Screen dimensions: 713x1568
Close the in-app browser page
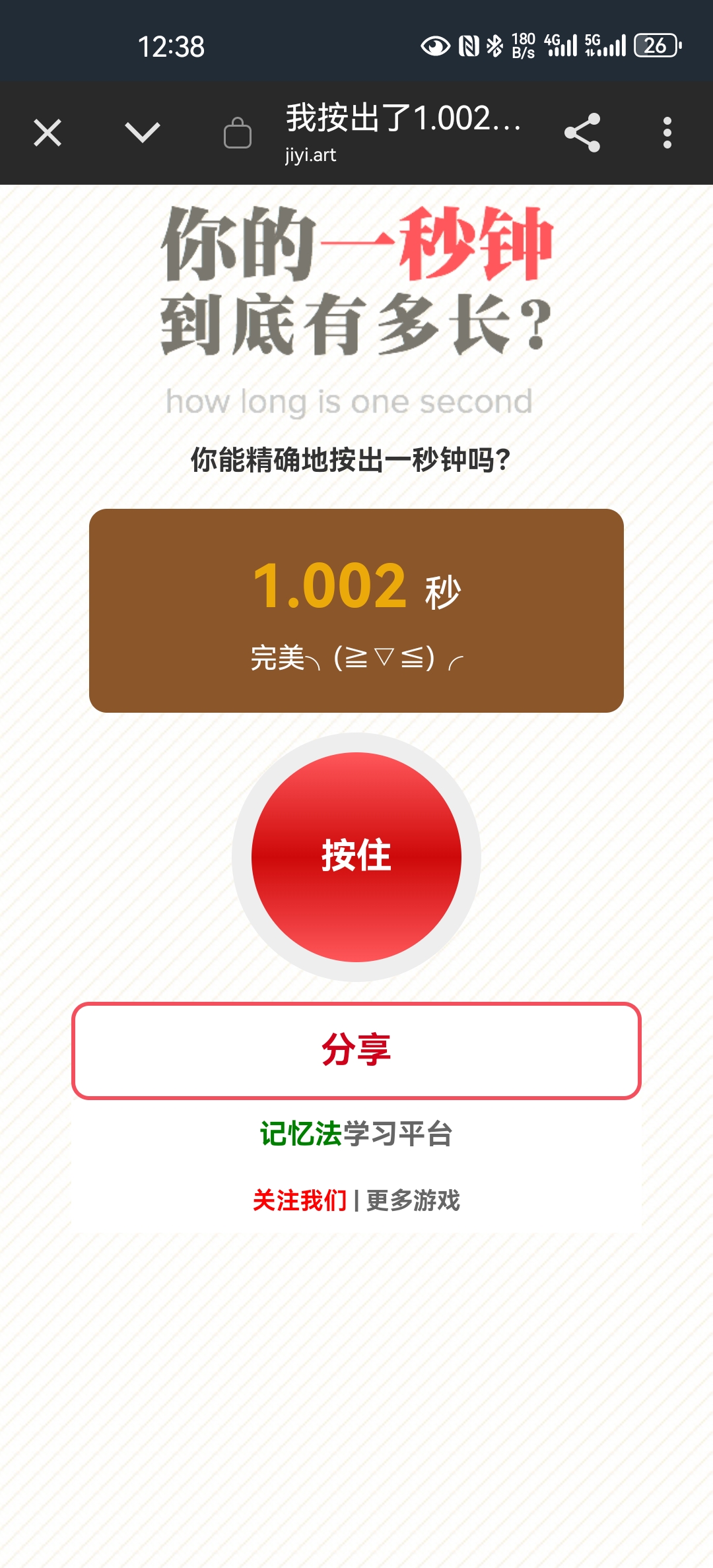coord(48,133)
